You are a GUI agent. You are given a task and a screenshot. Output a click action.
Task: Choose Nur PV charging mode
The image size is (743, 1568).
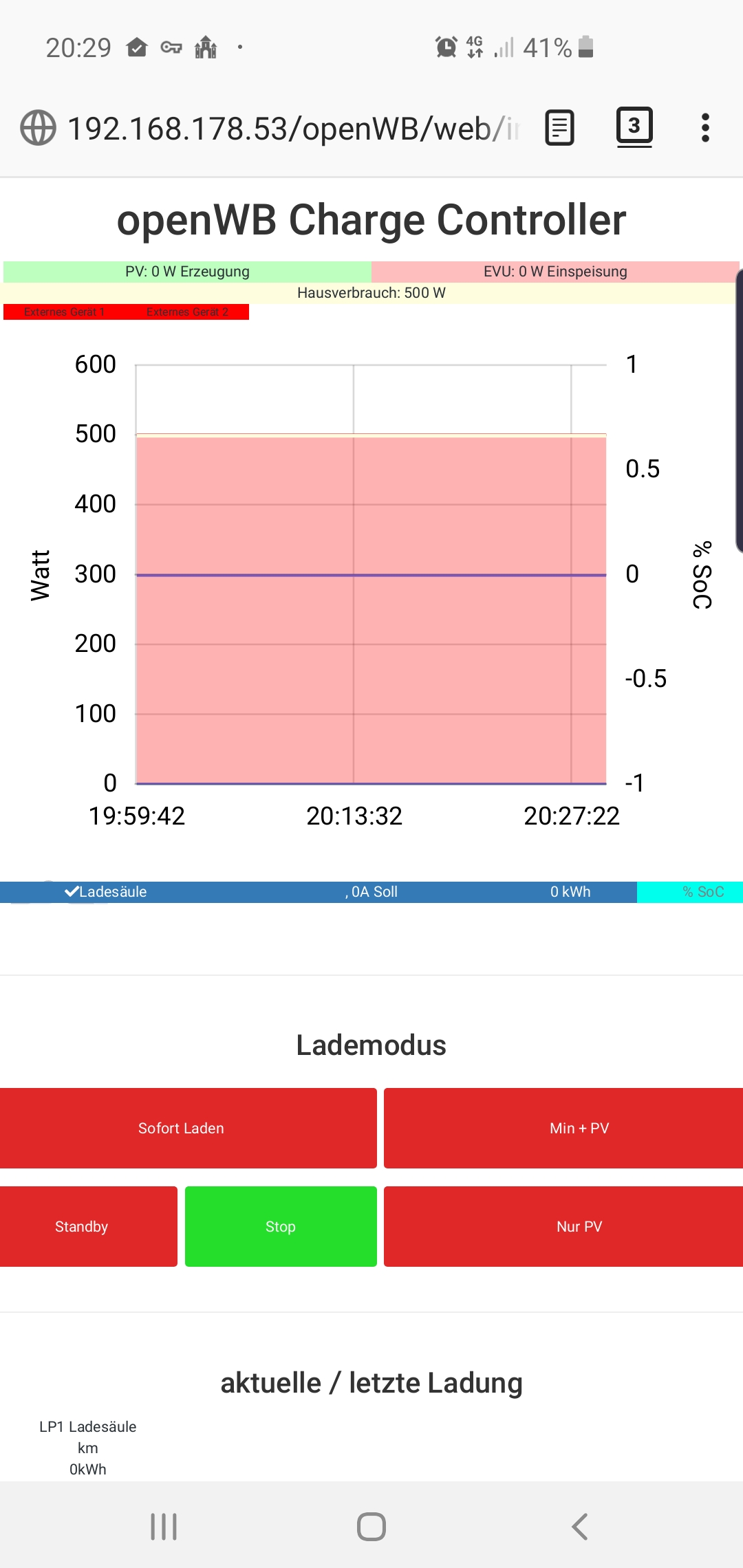tap(563, 1226)
